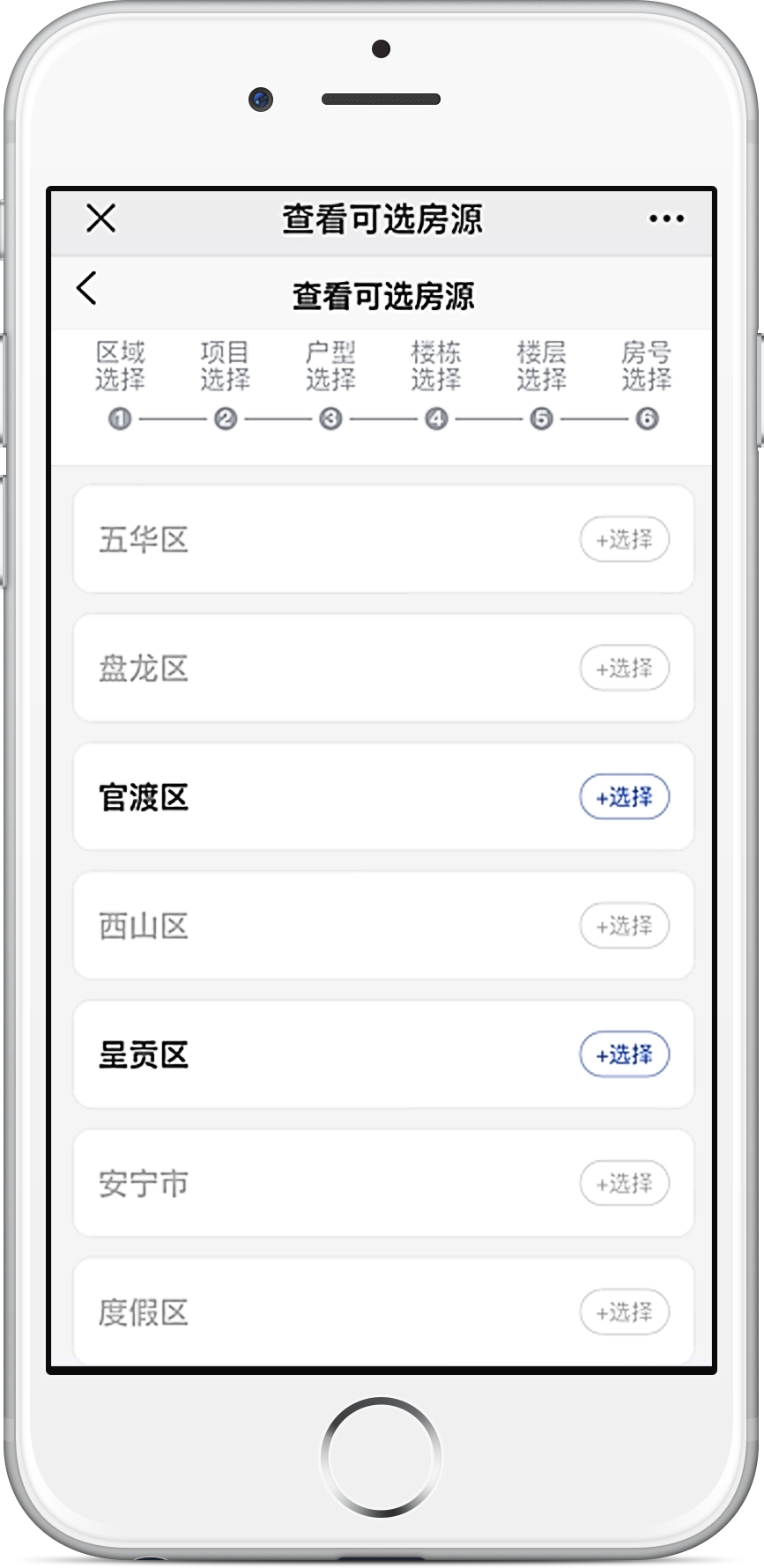This screenshot has width=764, height=1568.
Task: Select 盘龙区 with its +选择 button
Action: [625, 668]
